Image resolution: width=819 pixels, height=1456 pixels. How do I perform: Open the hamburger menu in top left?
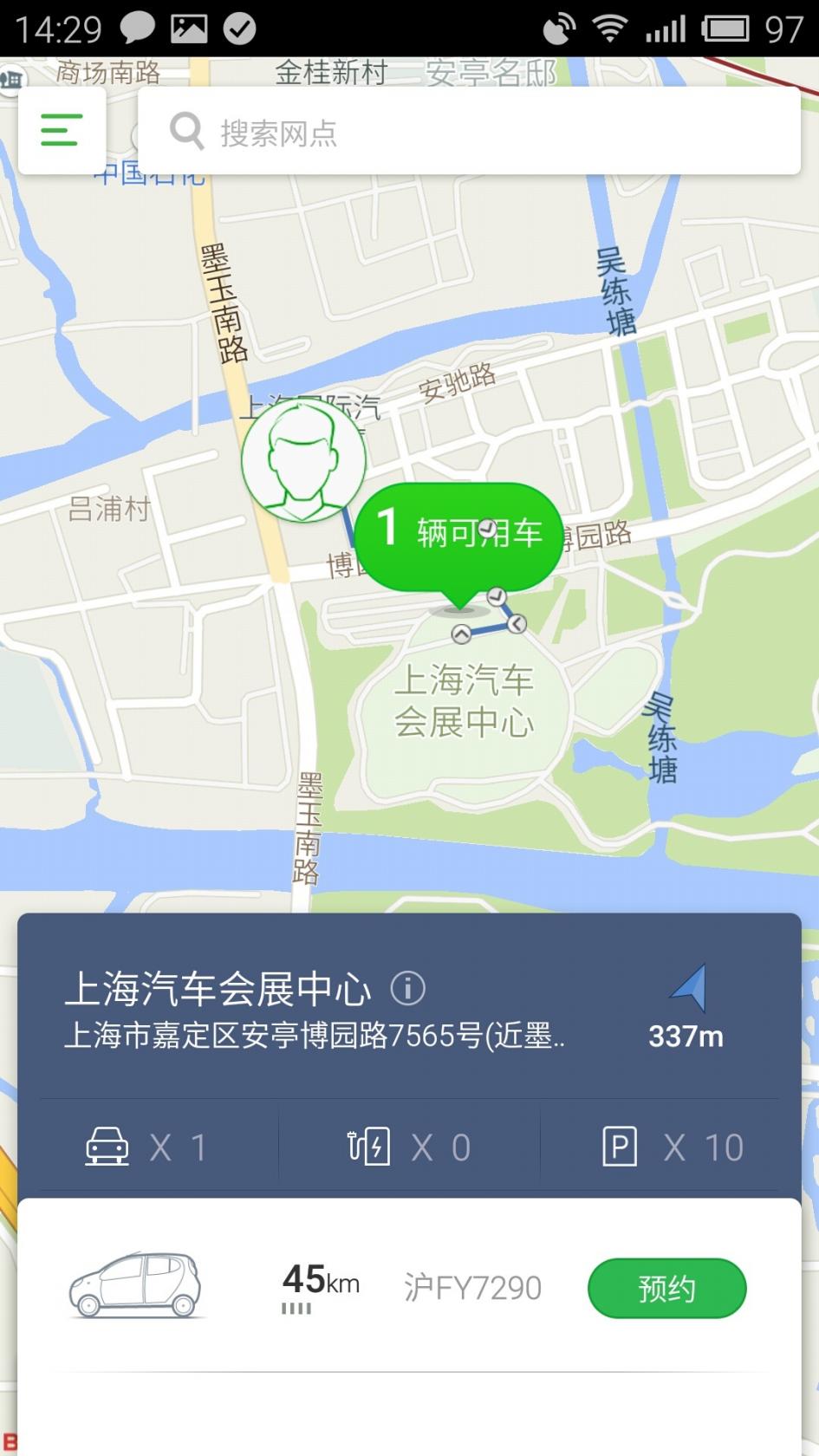61,130
